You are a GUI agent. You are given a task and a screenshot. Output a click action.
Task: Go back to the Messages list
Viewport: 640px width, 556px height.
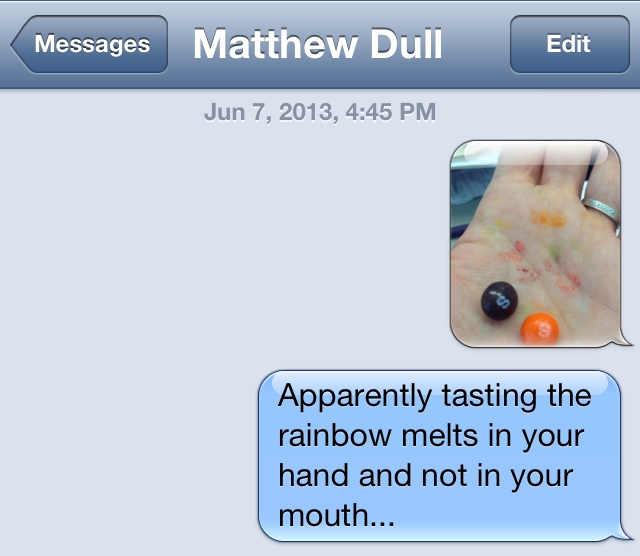[x=90, y=45]
